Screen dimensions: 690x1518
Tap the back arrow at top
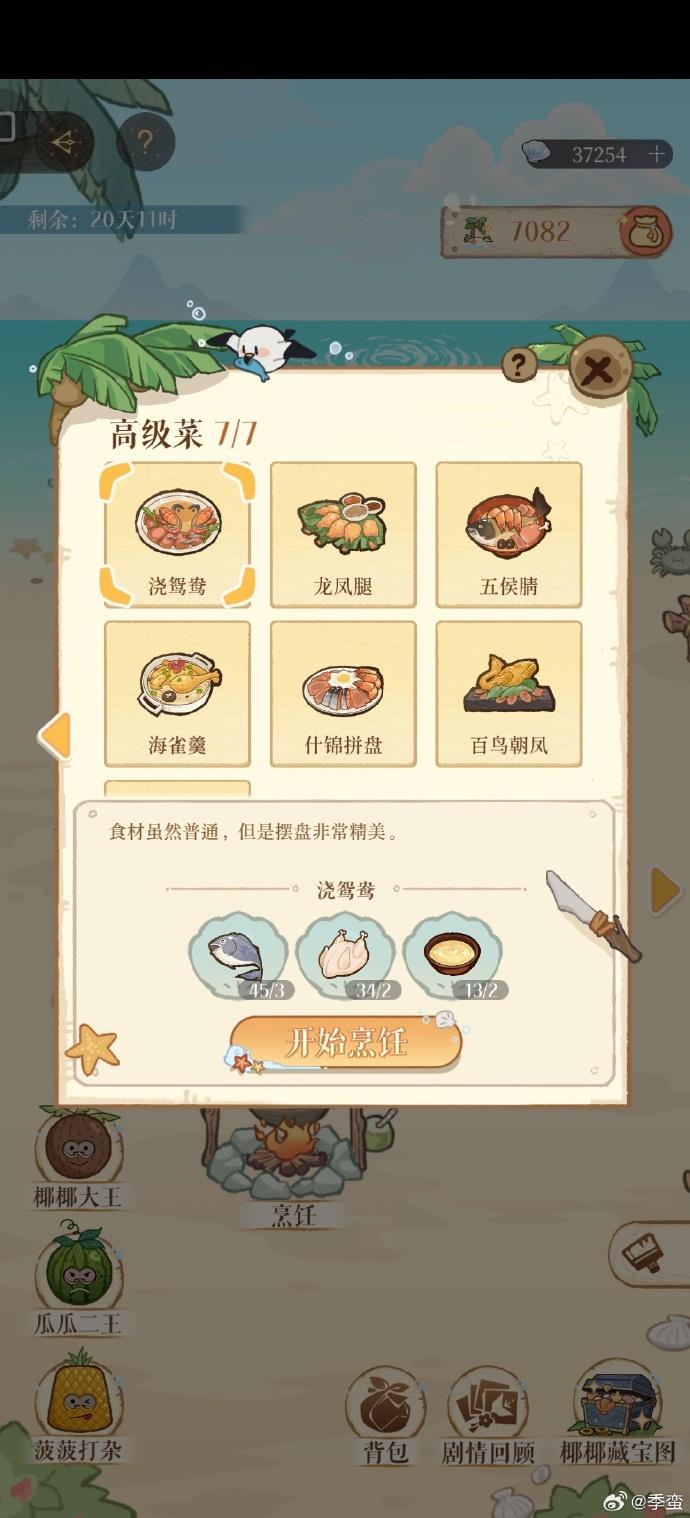65,142
